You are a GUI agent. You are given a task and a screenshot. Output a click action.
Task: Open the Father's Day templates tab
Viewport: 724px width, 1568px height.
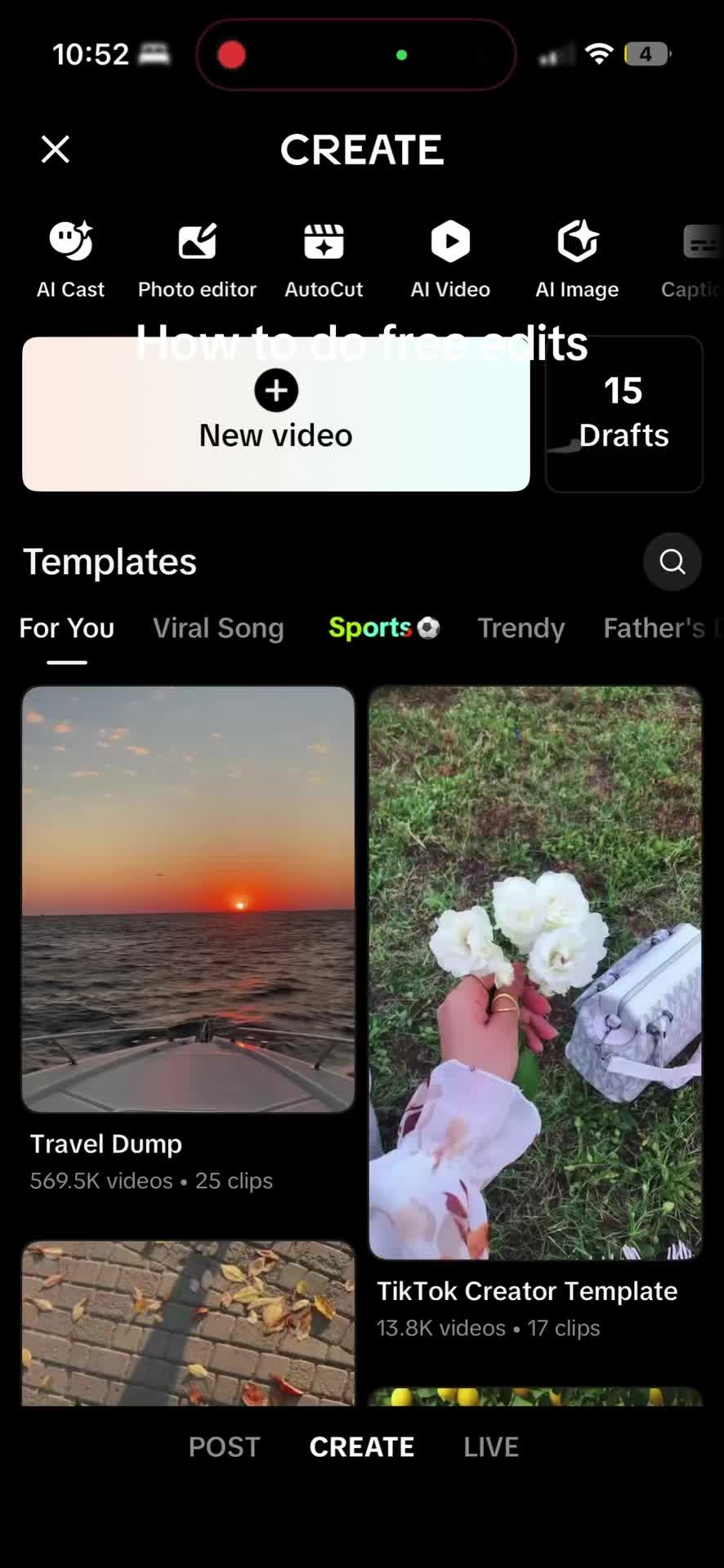[662, 628]
